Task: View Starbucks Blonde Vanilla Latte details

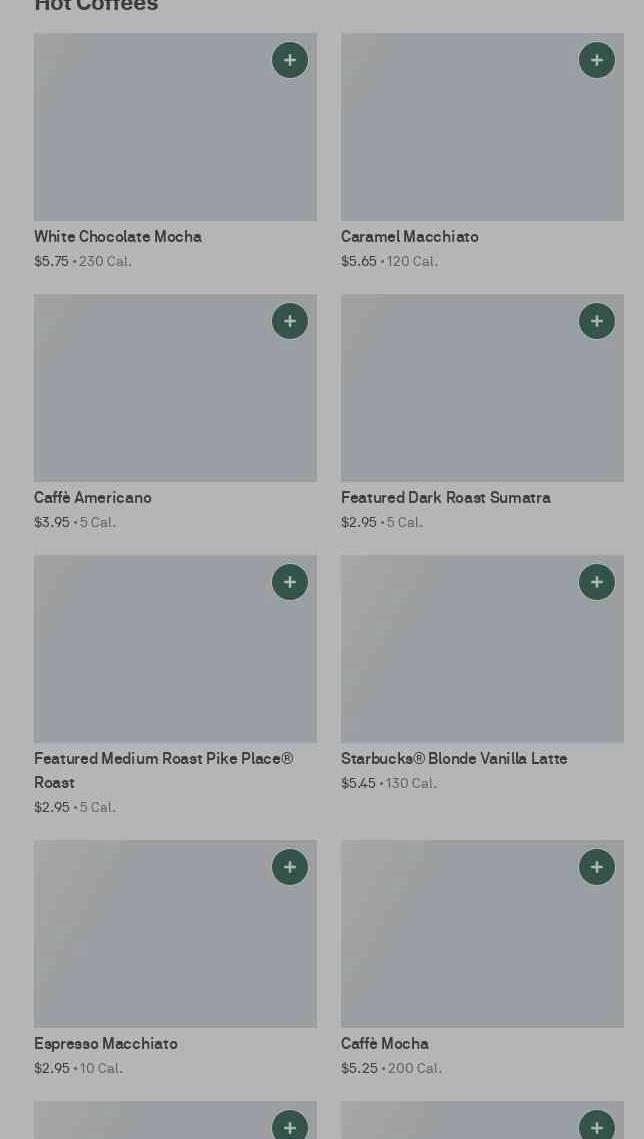Action: coord(482,673)
